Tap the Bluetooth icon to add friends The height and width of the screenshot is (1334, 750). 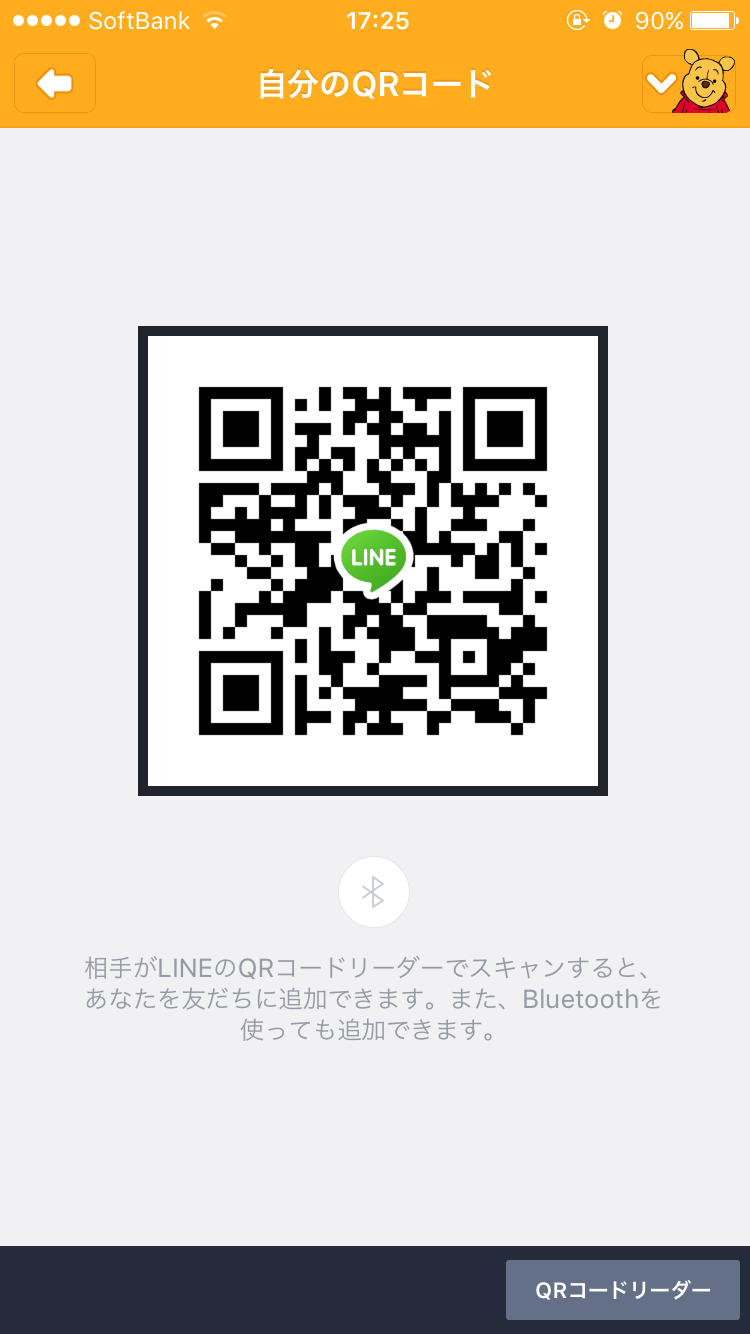coord(374,892)
